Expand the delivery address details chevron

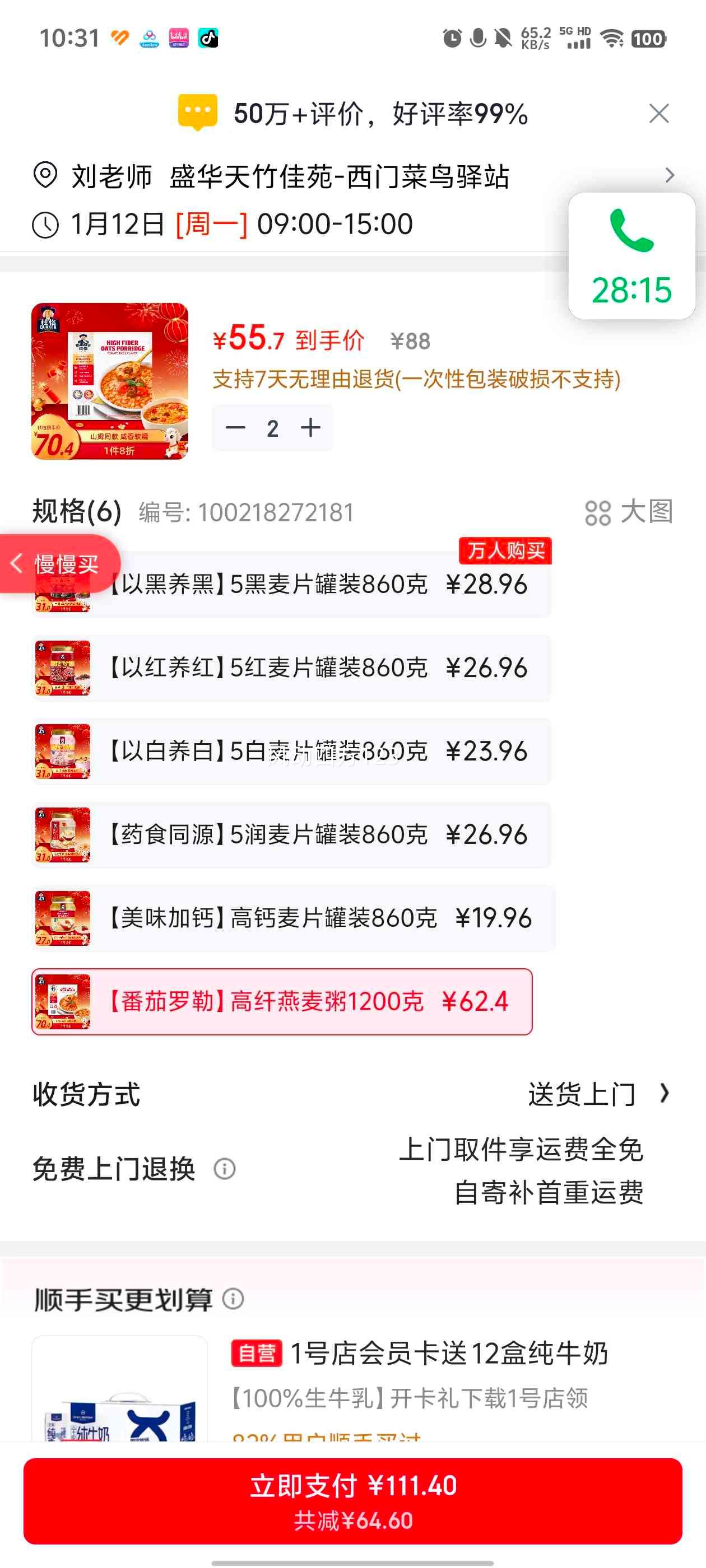[x=670, y=176]
